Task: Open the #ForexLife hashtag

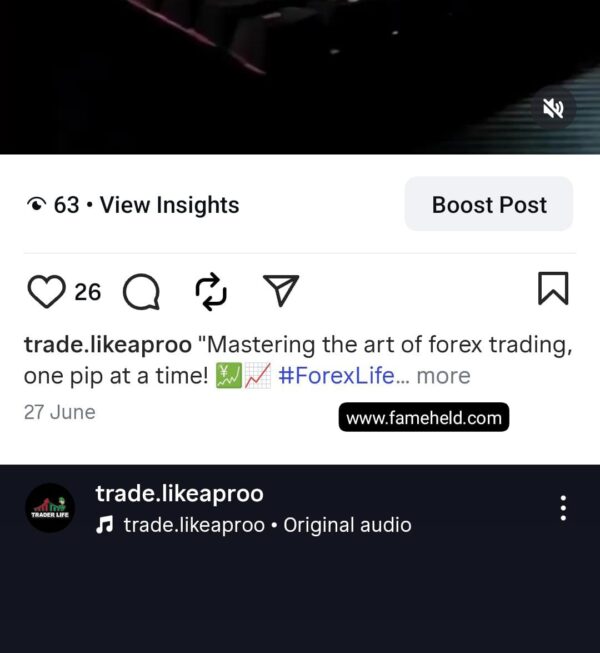Action: (x=340, y=376)
